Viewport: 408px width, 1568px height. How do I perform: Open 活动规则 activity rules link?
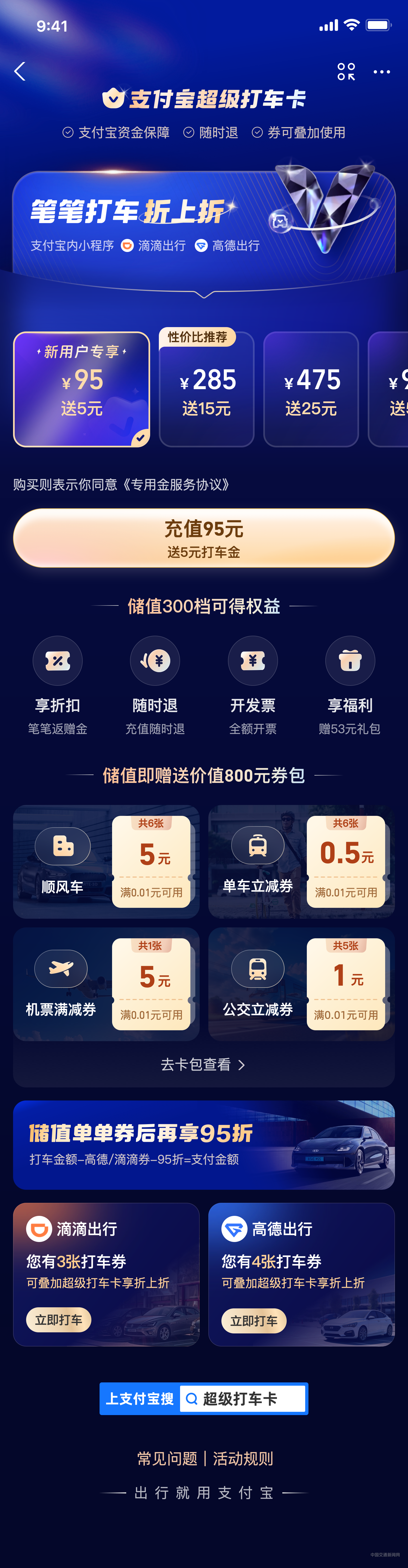tap(243, 1458)
